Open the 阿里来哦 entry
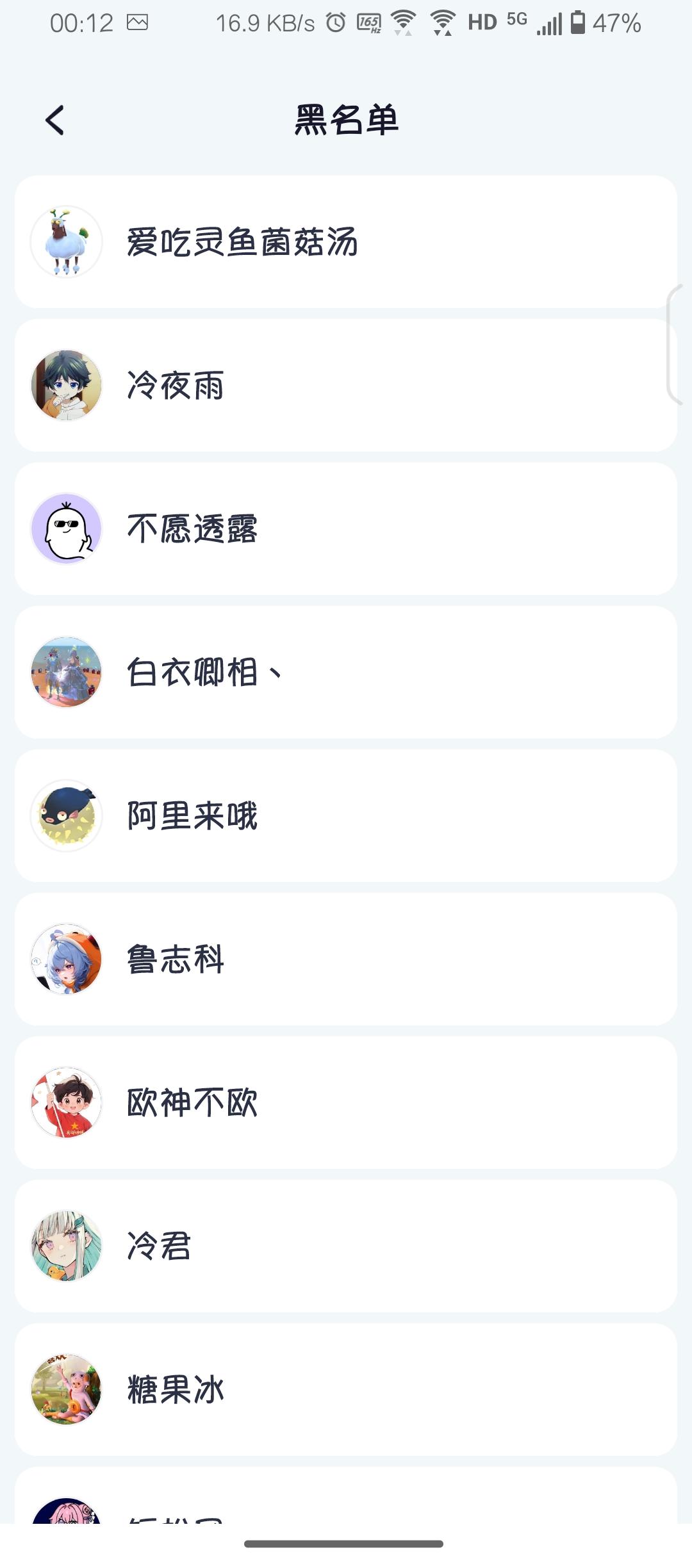Image resolution: width=692 pixels, height=1568 pixels. (x=346, y=813)
